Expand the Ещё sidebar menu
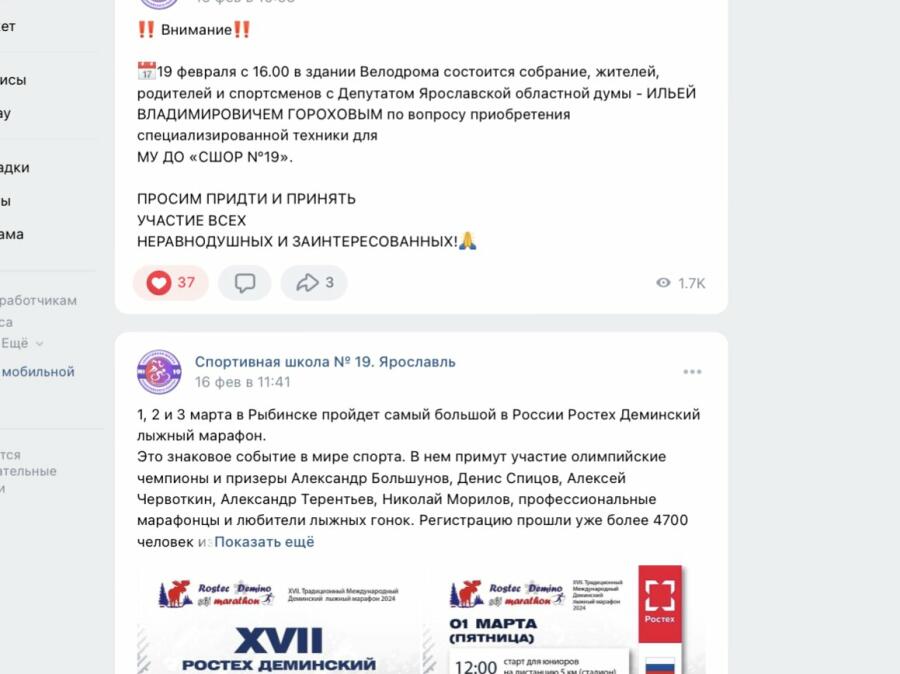Image resolution: width=900 pixels, height=674 pixels. pos(20,343)
